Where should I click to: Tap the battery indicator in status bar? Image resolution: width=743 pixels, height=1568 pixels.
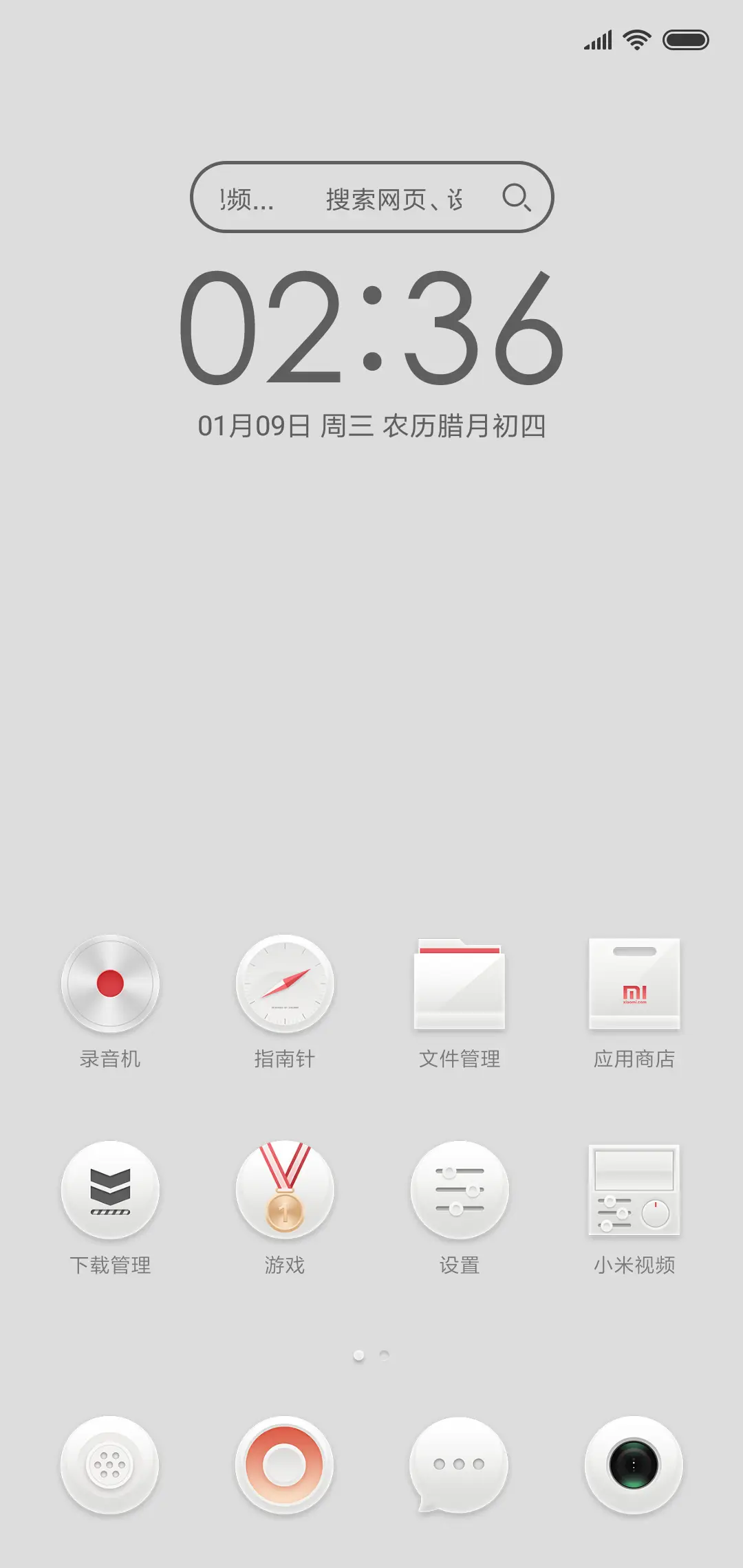pyautogui.click(x=686, y=40)
